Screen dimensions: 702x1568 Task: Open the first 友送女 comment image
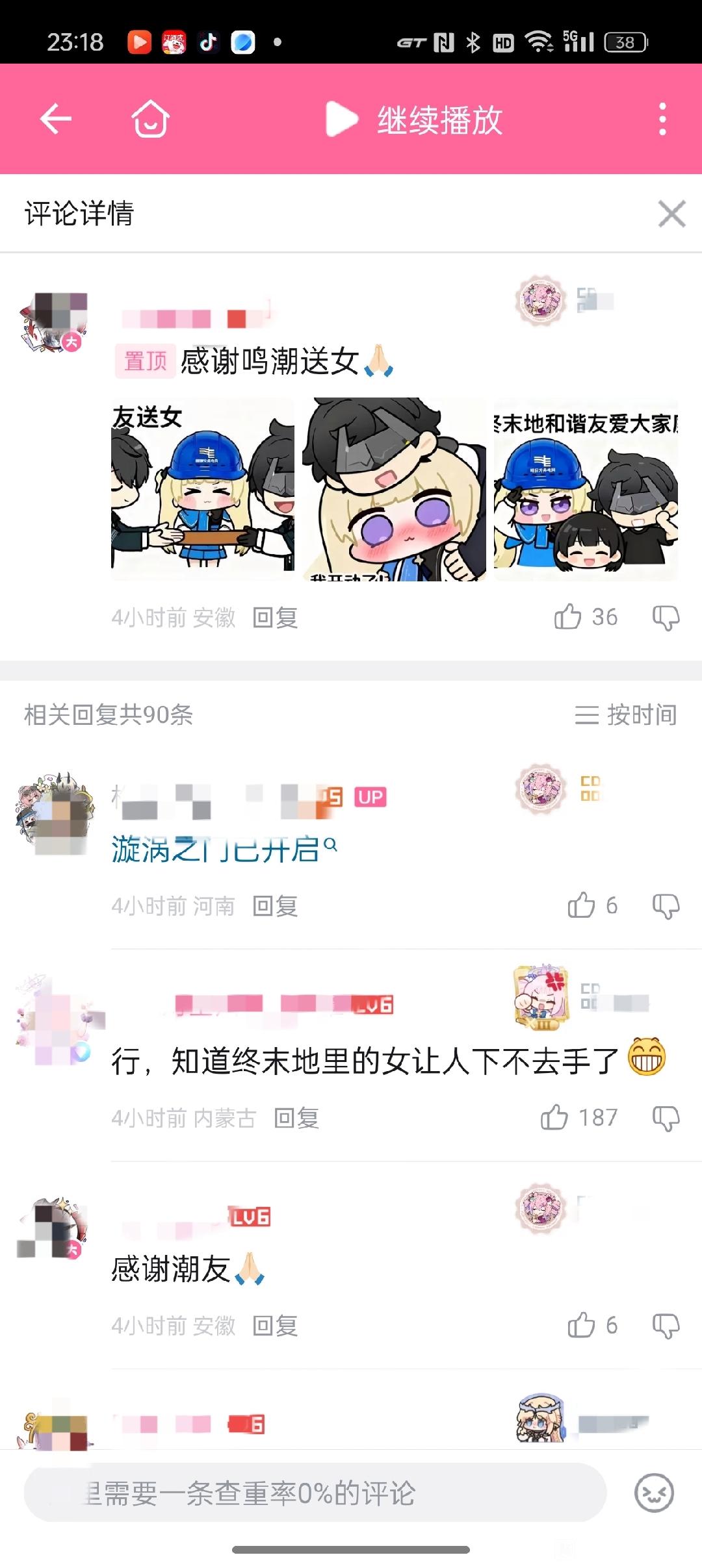click(x=202, y=490)
